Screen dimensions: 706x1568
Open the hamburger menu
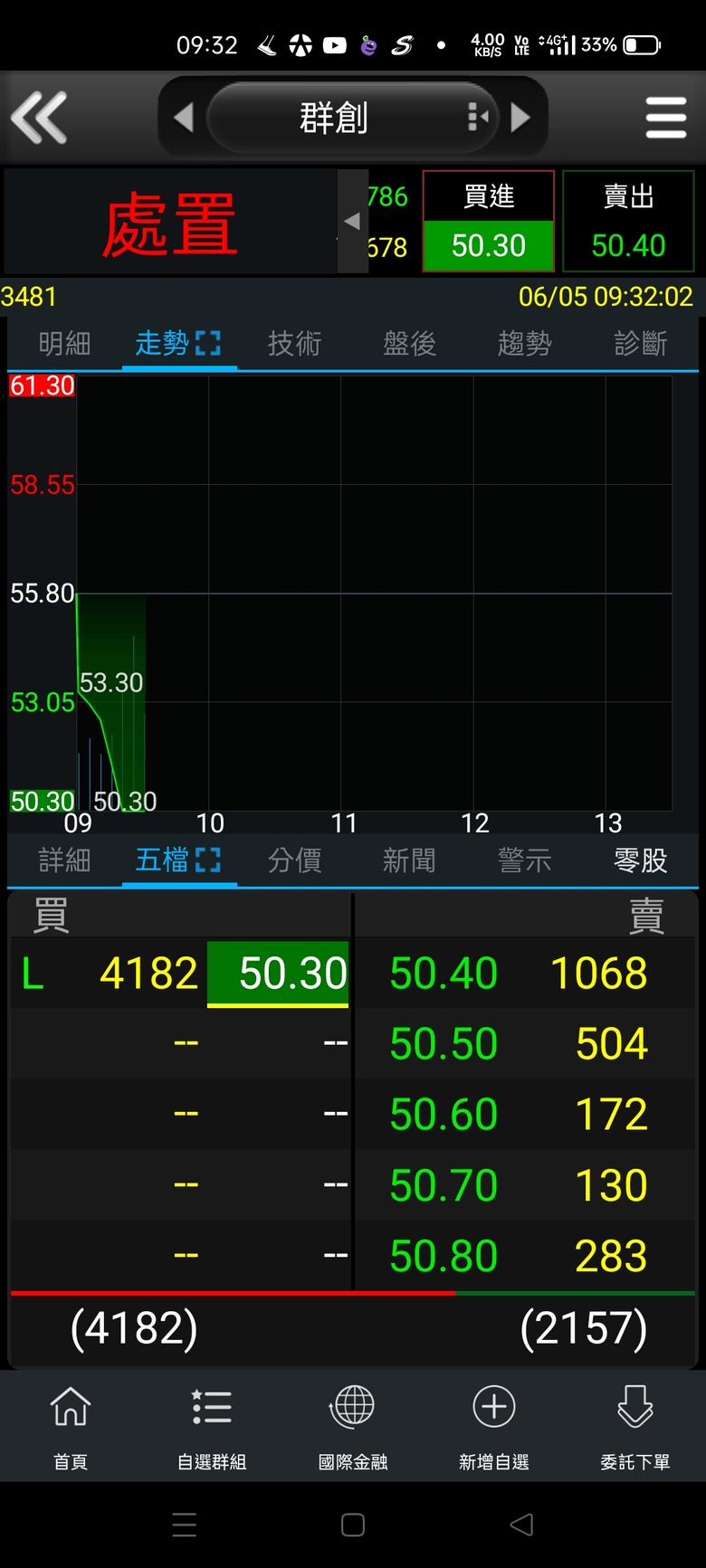point(666,118)
